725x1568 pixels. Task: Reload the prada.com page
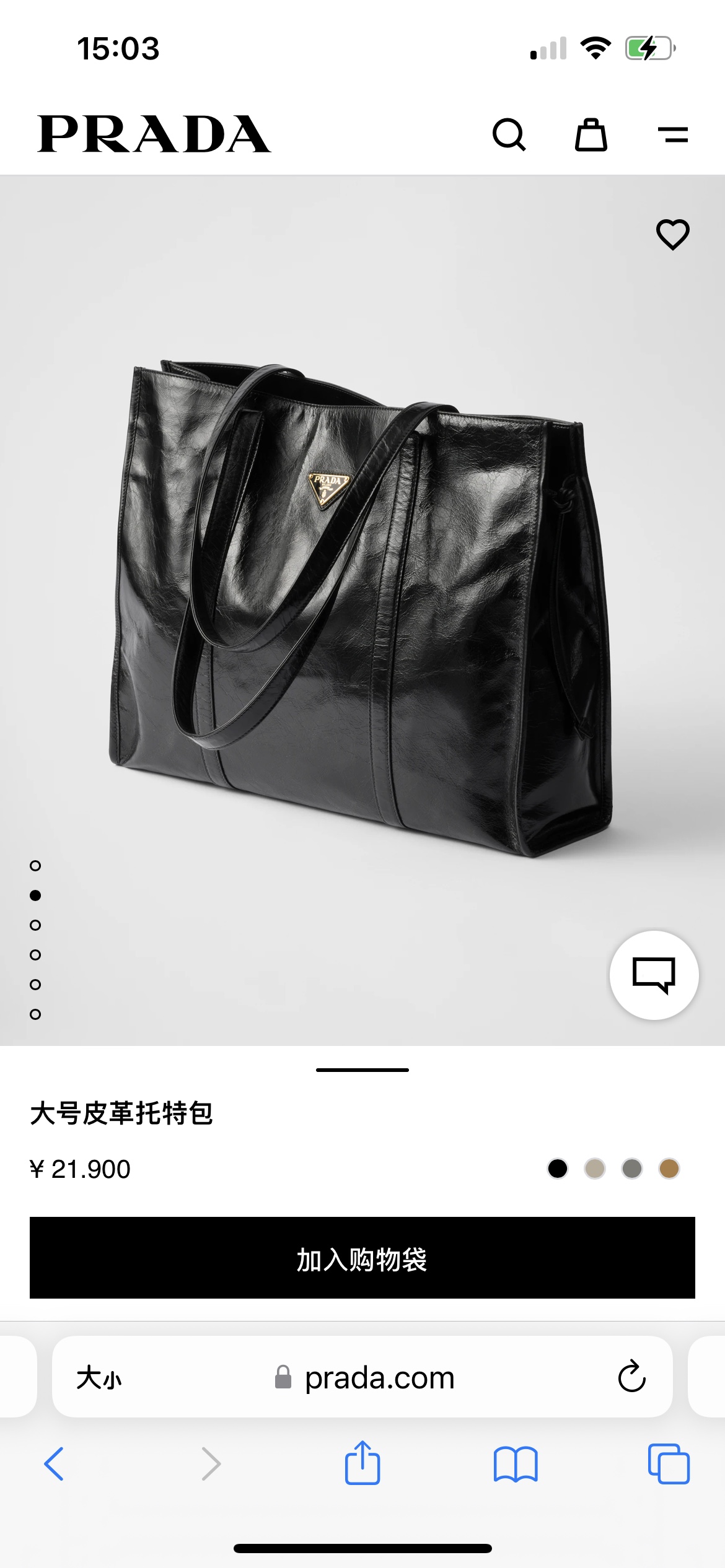pyautogui.click(x=632, y=1377)
